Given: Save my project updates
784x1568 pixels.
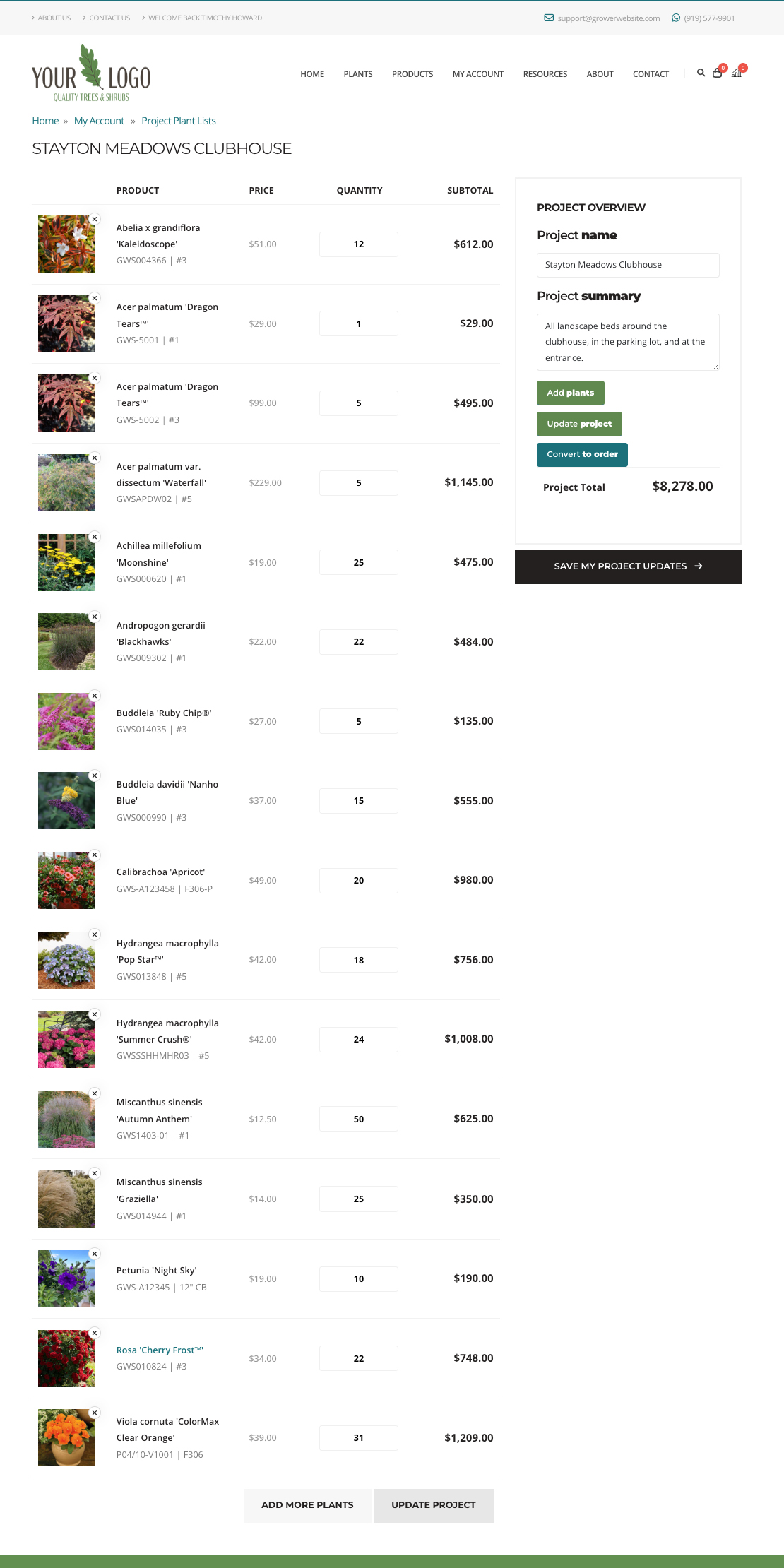Looking at the screenshot, I should point(627,566).
